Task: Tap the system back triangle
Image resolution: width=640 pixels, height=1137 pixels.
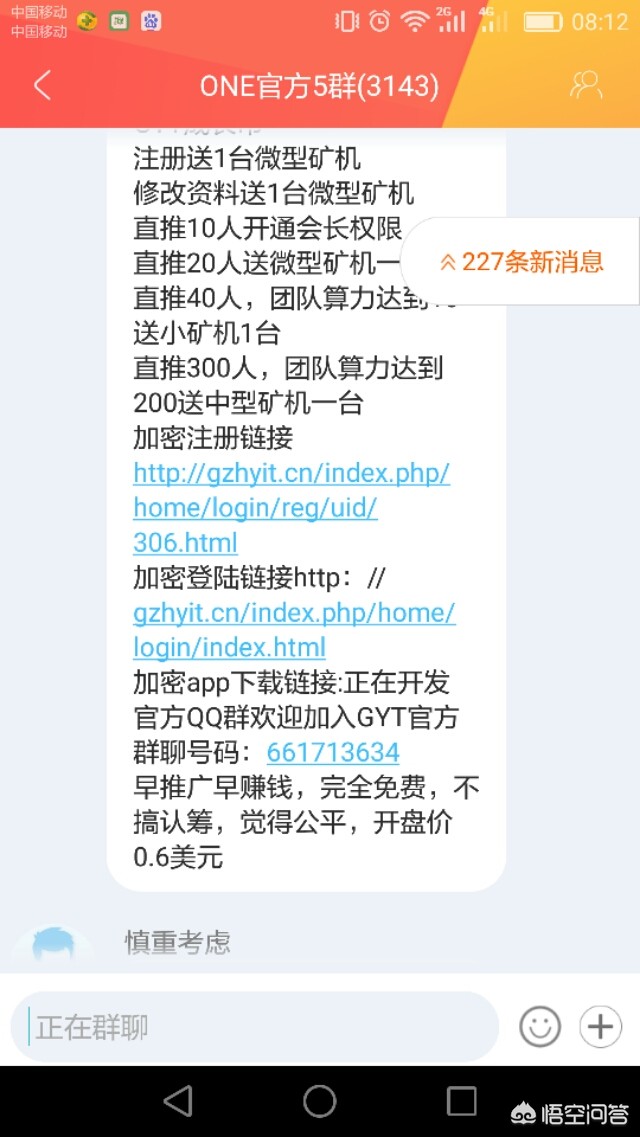Action: 178,1101
